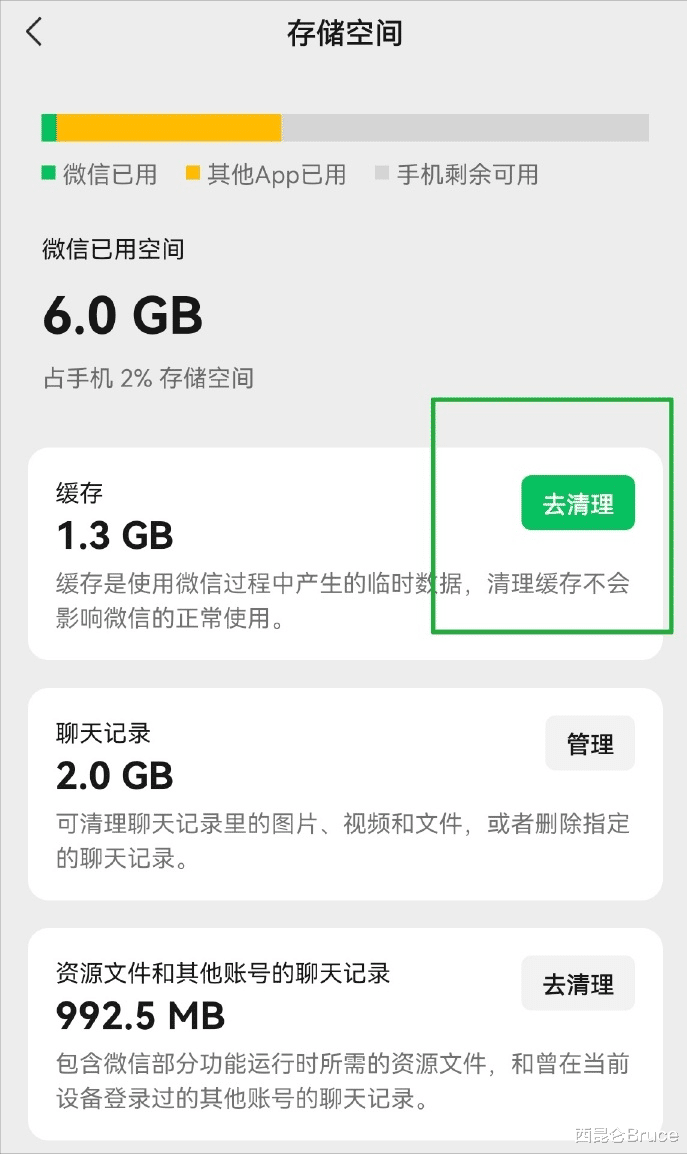687x1154 pixels.
Task: Tap 去清理 to clear the 缓存
Action: point(578,503)
